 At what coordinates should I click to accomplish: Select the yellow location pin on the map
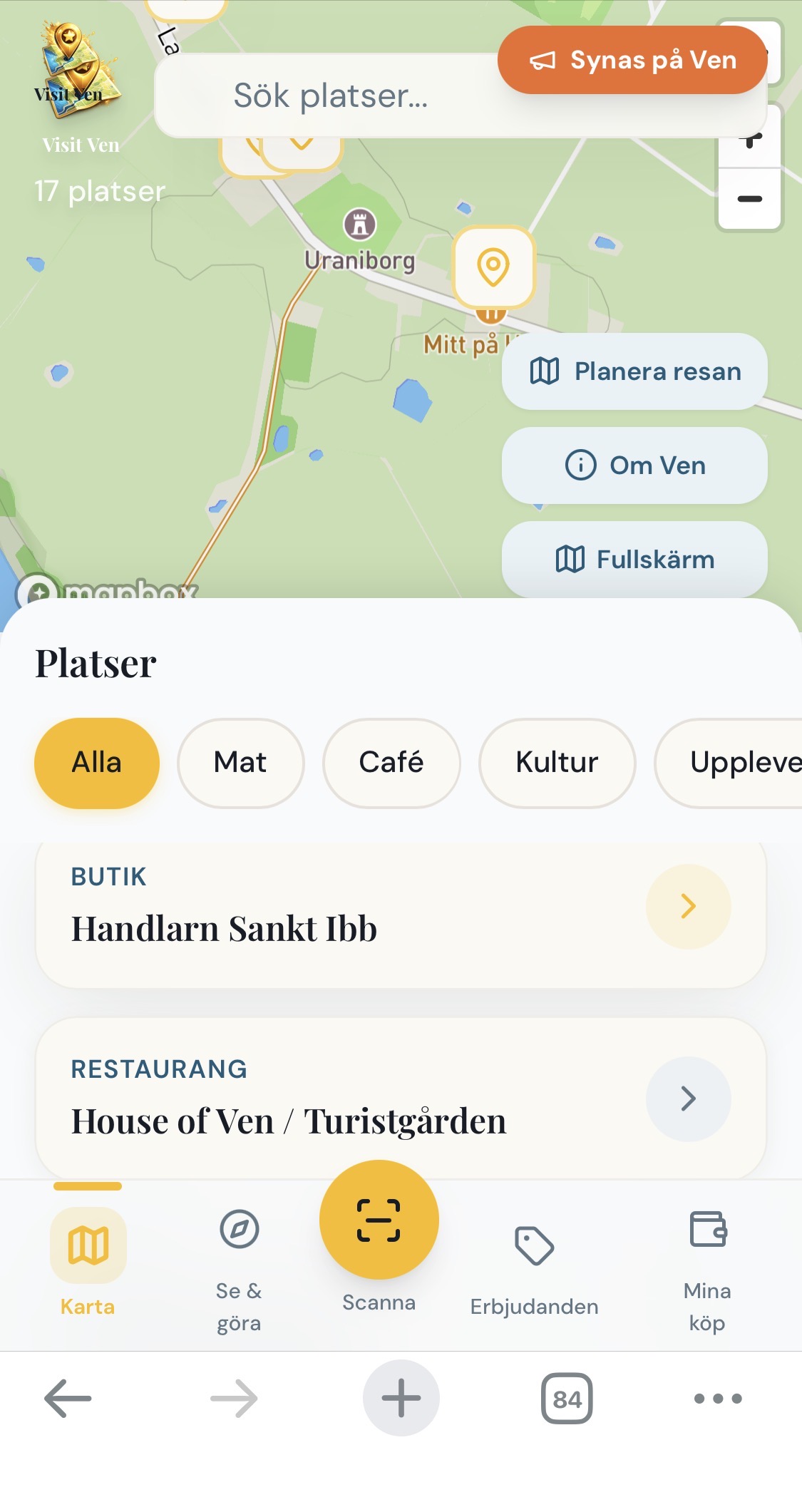point(493,267)
